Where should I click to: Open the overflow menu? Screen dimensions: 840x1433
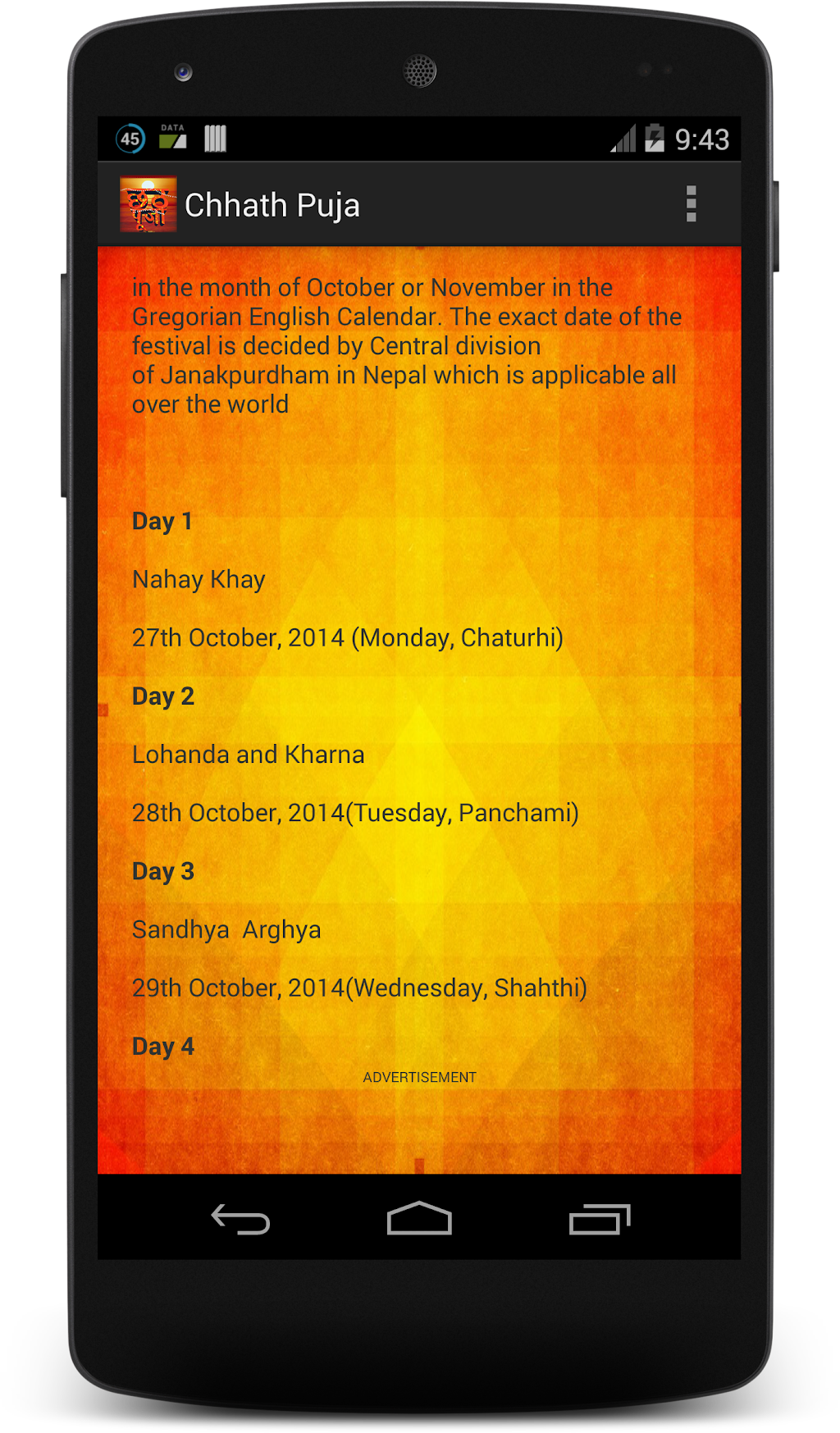pyautogui.click(x=691, y=204)
